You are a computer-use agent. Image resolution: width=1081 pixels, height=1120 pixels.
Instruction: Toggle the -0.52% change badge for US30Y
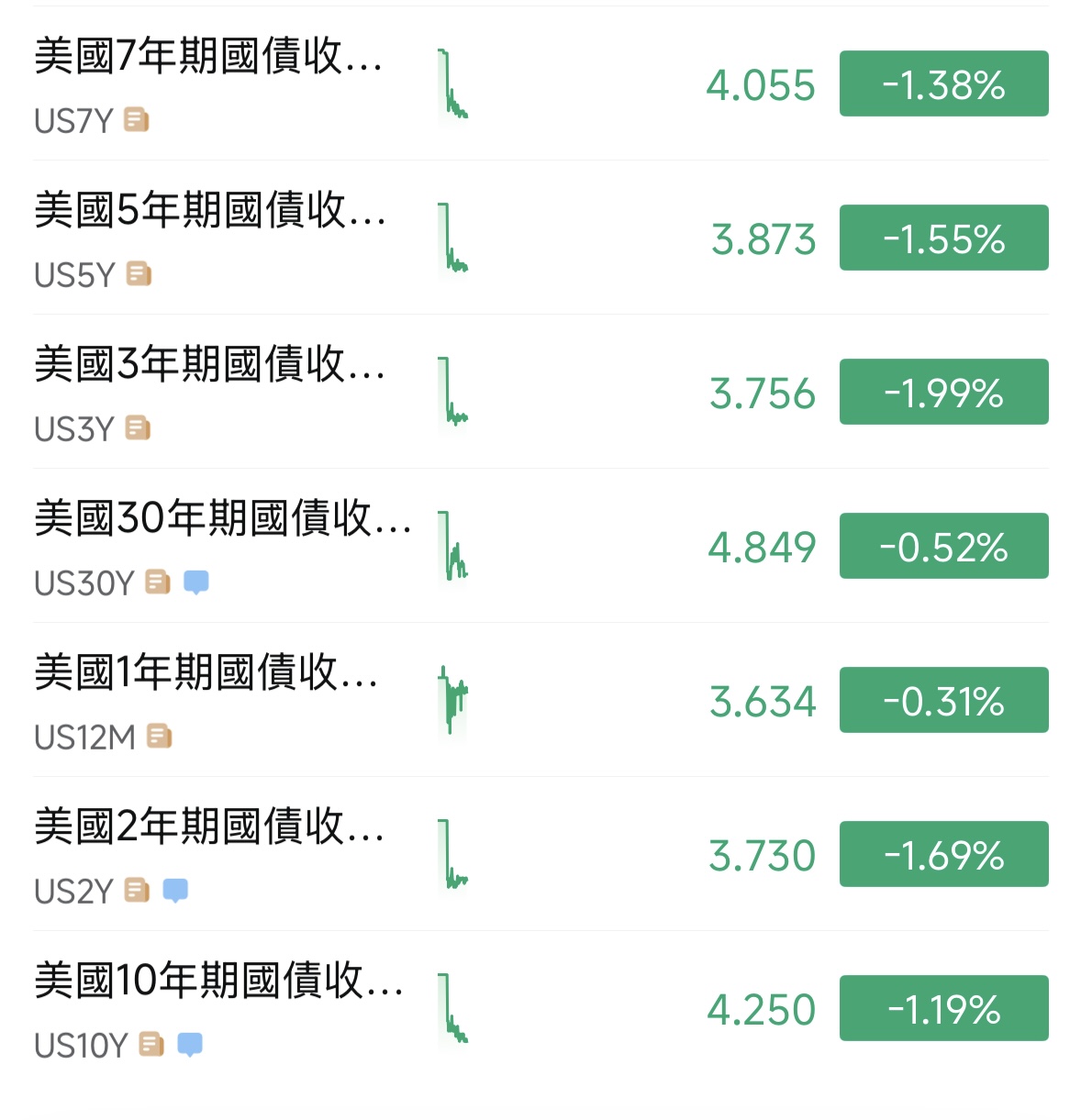click(943, 547)
